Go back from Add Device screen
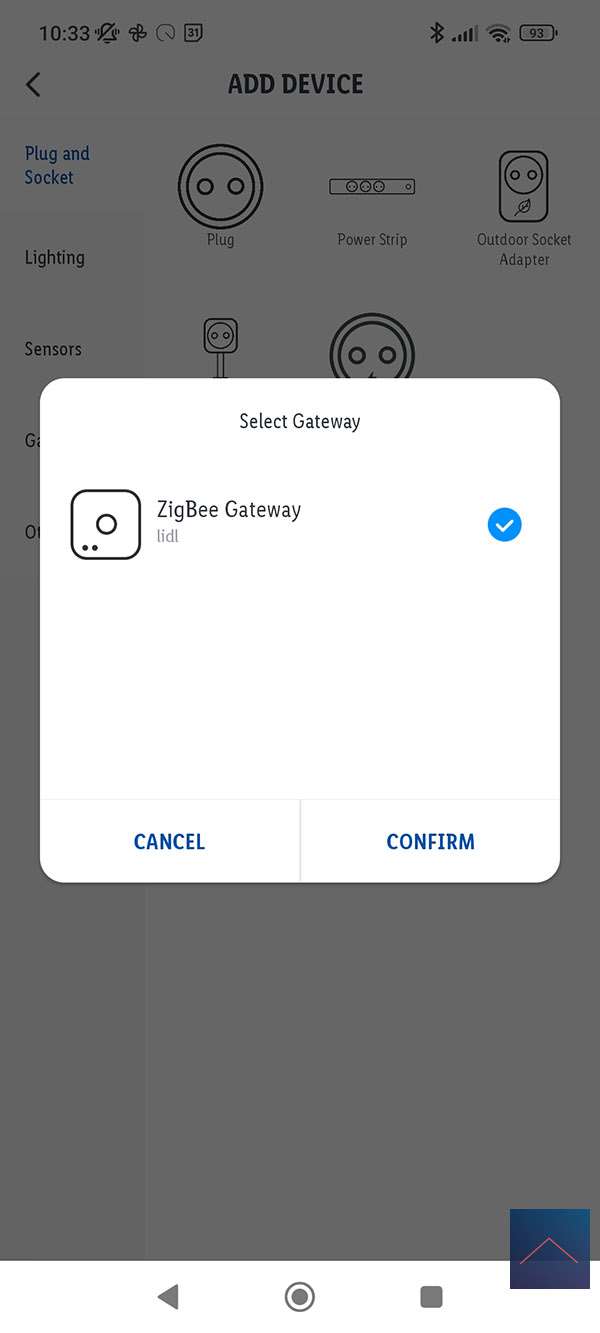The width and height of the screenshot is (600, 1333). (x=34, y=84)
